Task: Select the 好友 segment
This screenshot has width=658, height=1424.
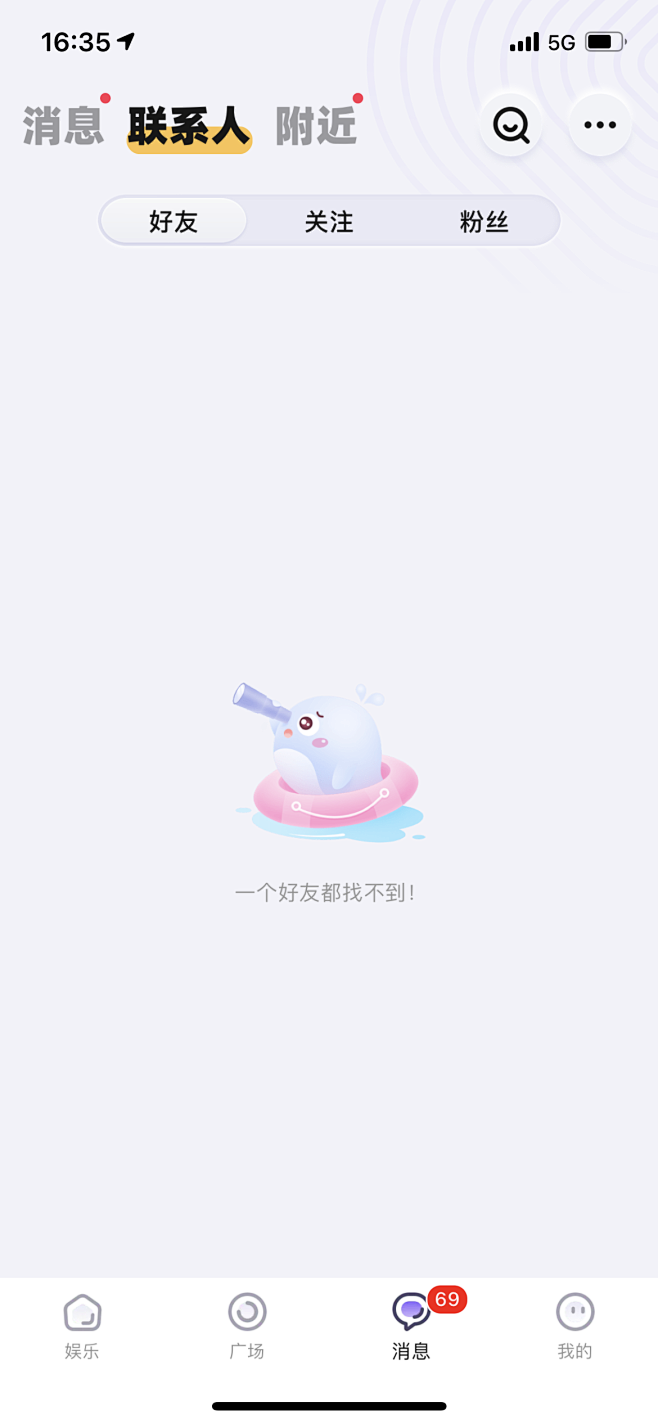Action: [x=174, y=221]
